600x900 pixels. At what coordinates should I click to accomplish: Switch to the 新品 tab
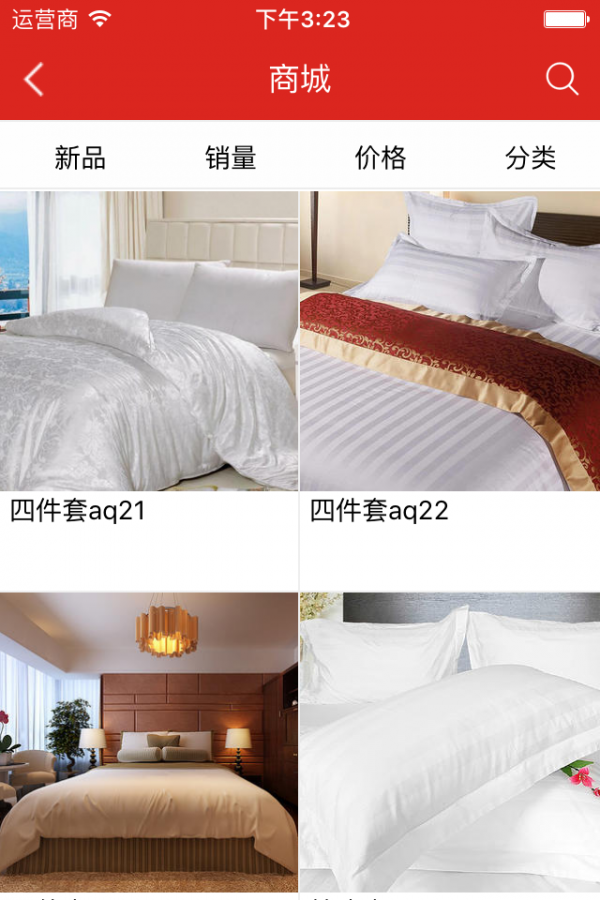click(x=80, y=157)
